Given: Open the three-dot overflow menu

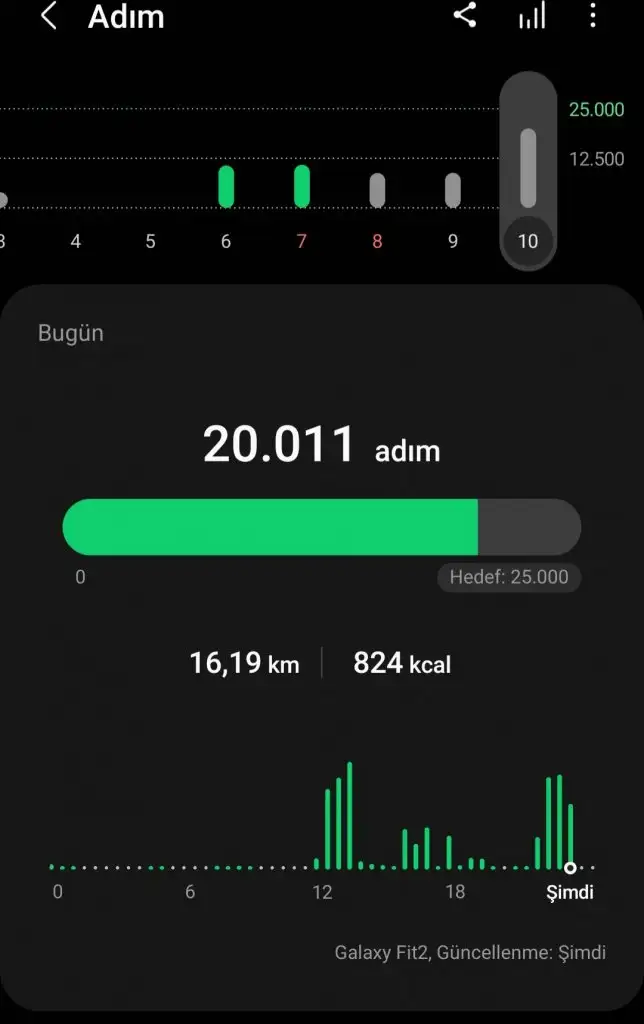Looking at the screenshot, I should pos(593,16).
